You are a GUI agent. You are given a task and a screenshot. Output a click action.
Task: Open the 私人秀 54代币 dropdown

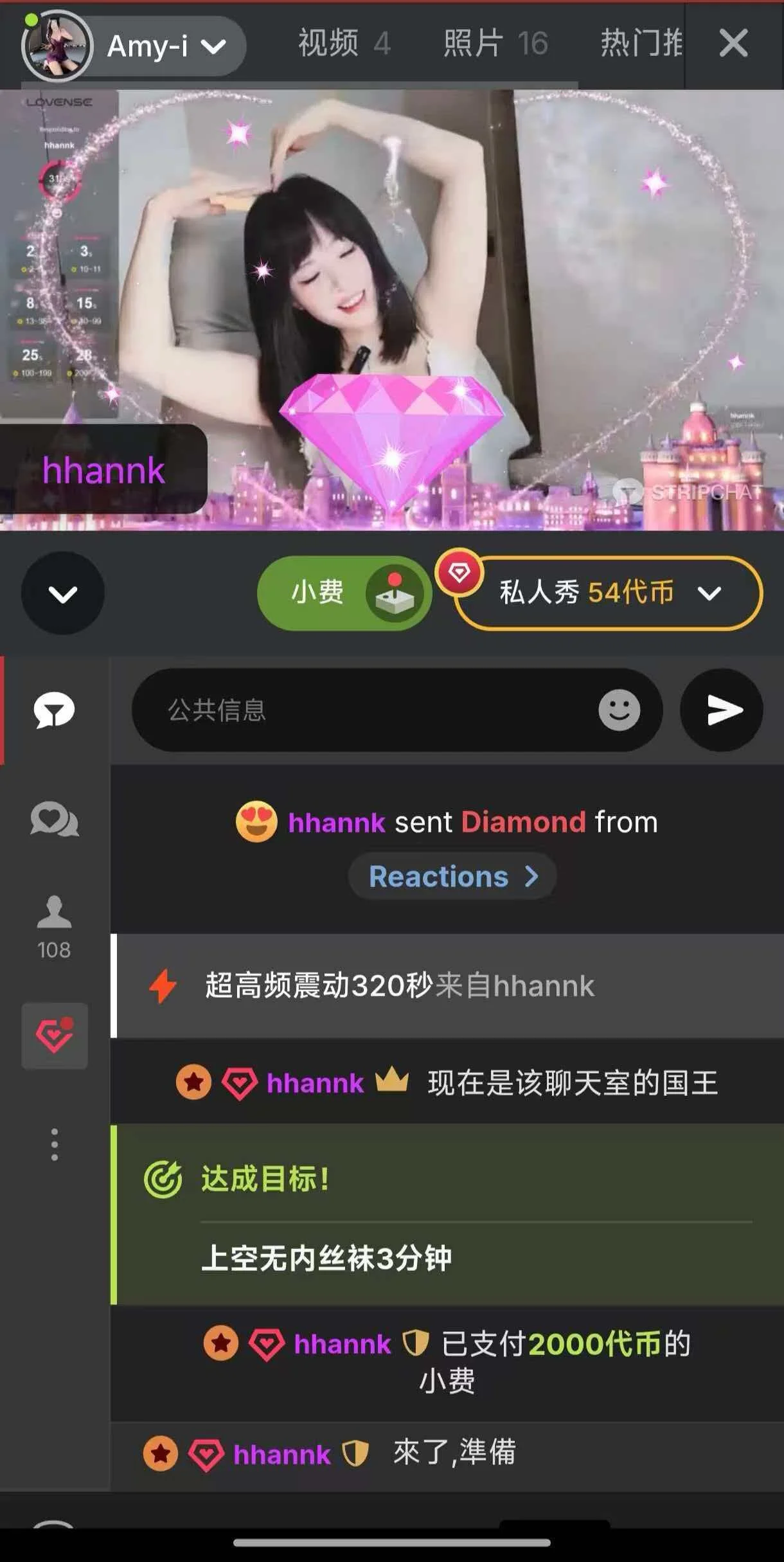607,593
